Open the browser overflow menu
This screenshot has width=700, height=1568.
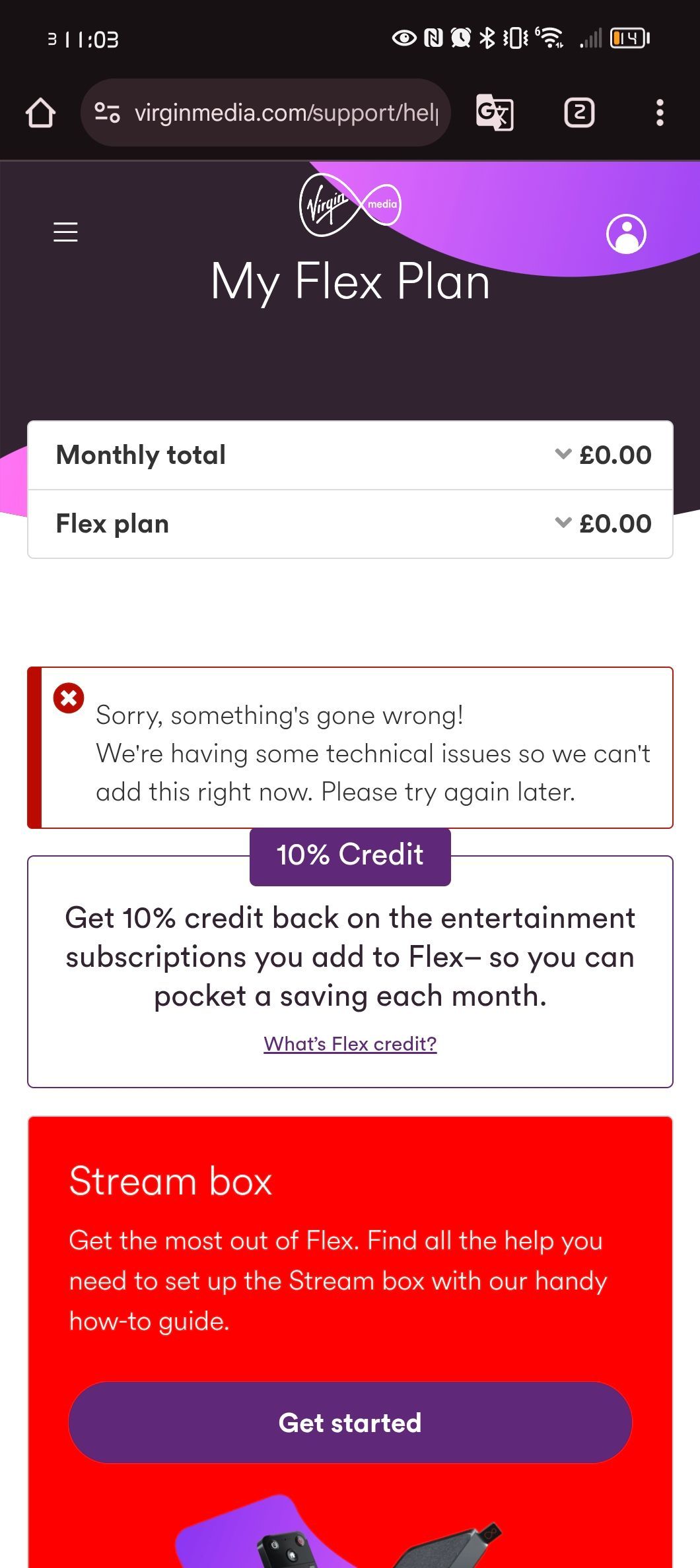(659, 113)
